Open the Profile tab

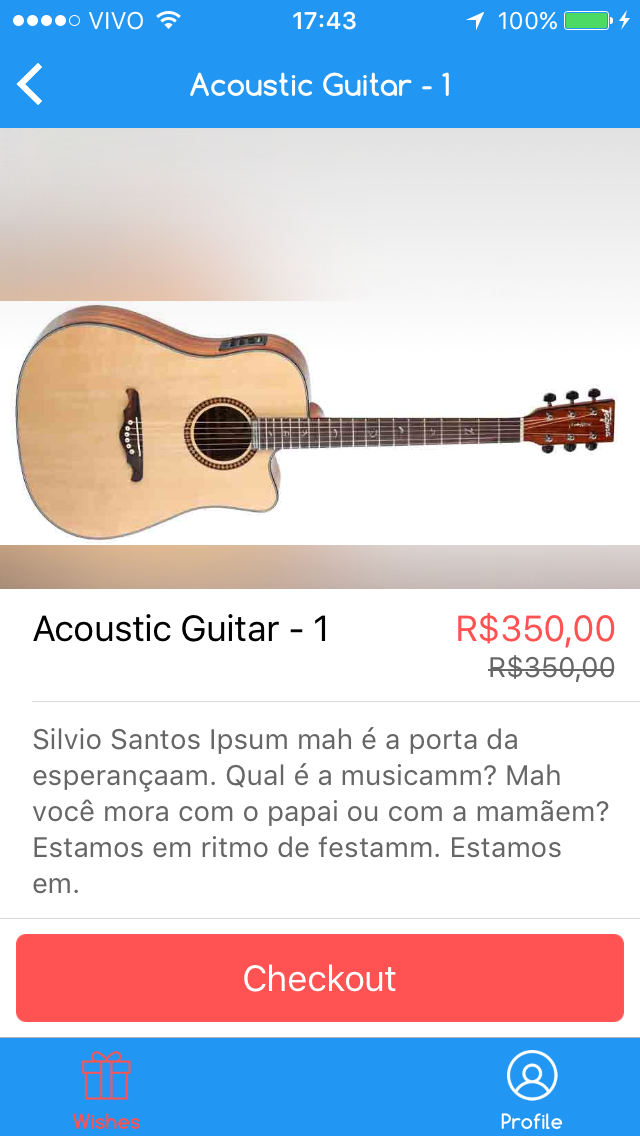click(x=532, y=1088)
